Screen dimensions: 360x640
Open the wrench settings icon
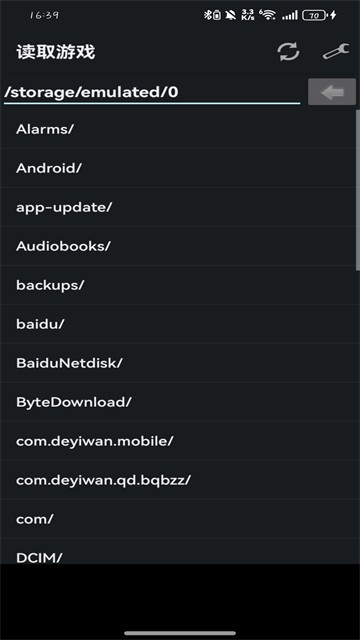click(x=336, y=52)
